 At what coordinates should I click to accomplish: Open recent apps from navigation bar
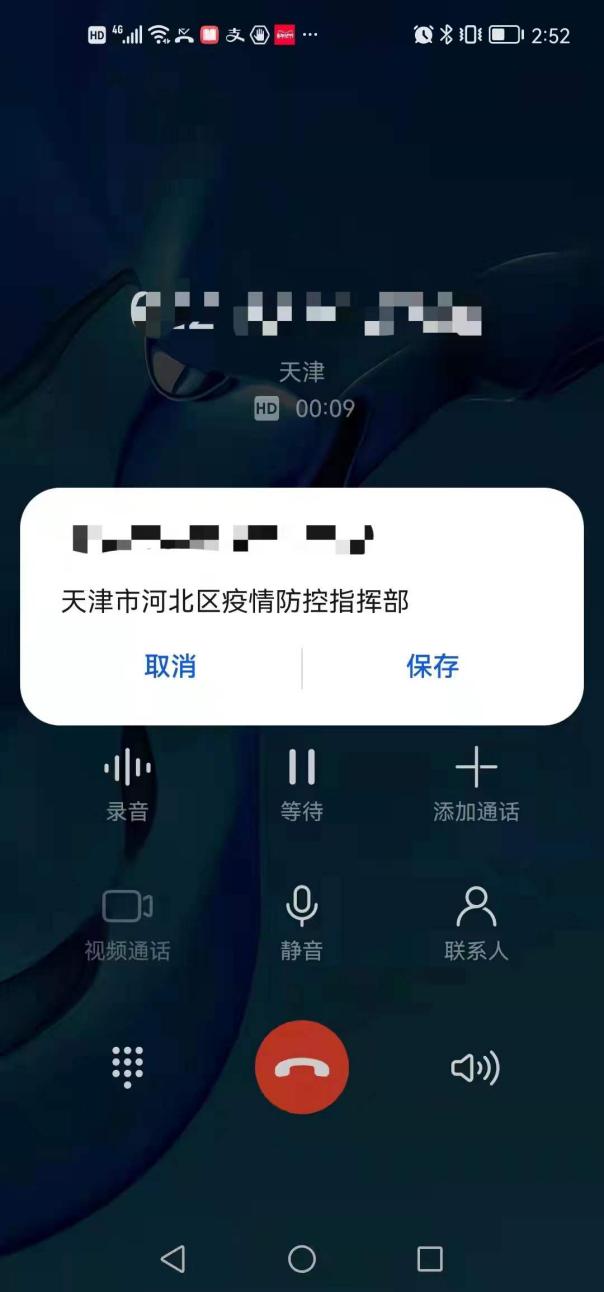point(430,1259)
